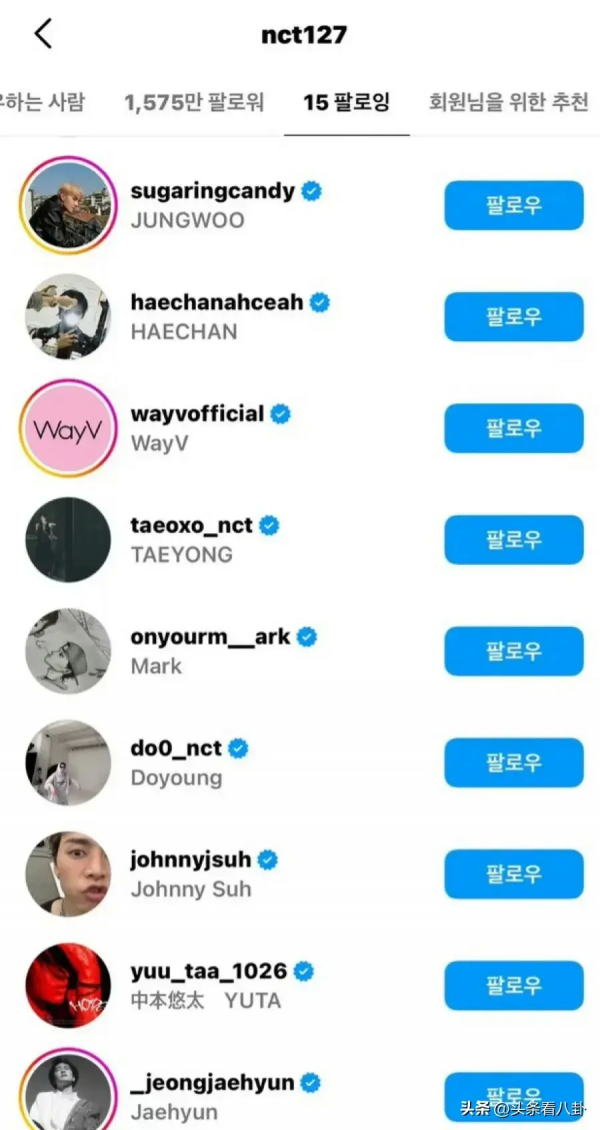
Task: Follow haechanahceah (HAECHAN)
Action: [513, 317]
